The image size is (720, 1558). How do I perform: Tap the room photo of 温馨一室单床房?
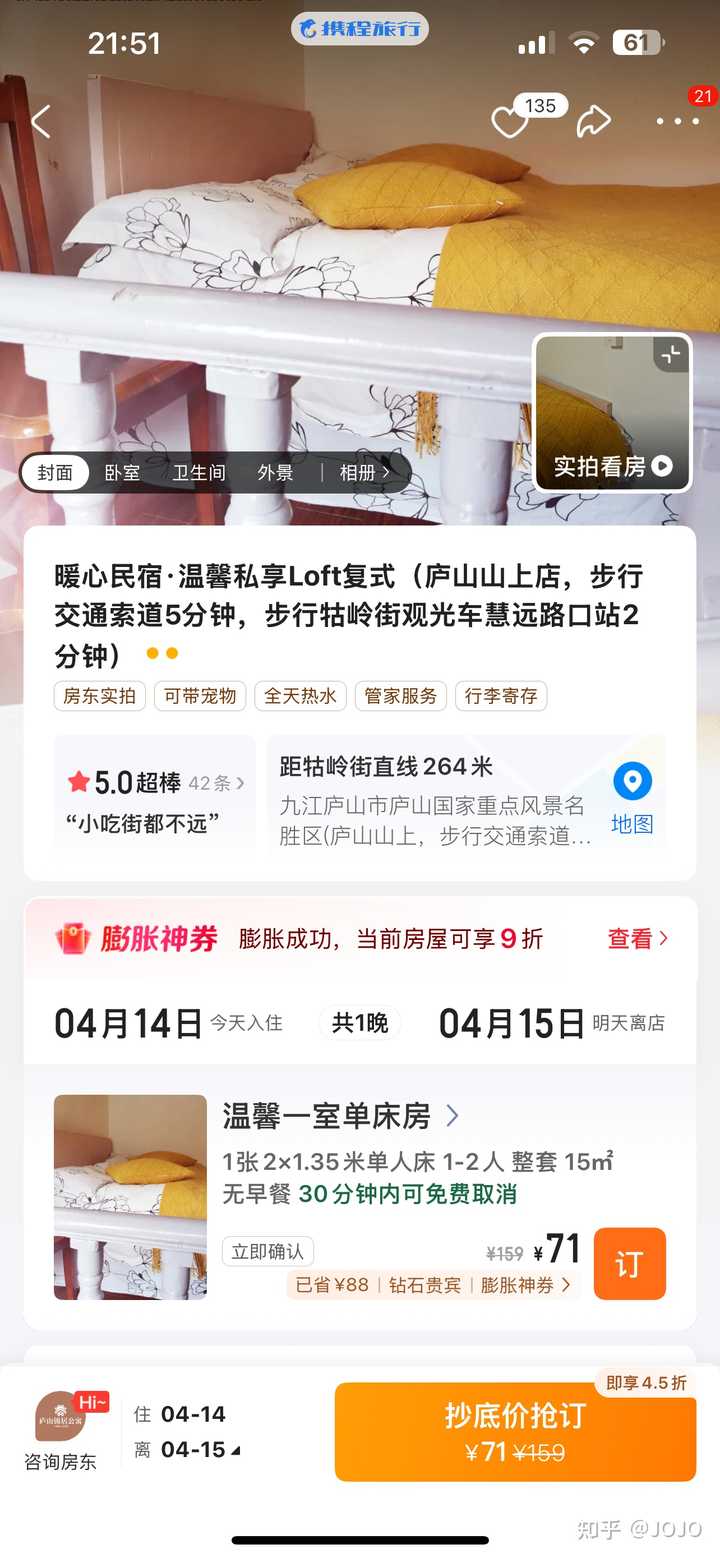(130, 1197)
